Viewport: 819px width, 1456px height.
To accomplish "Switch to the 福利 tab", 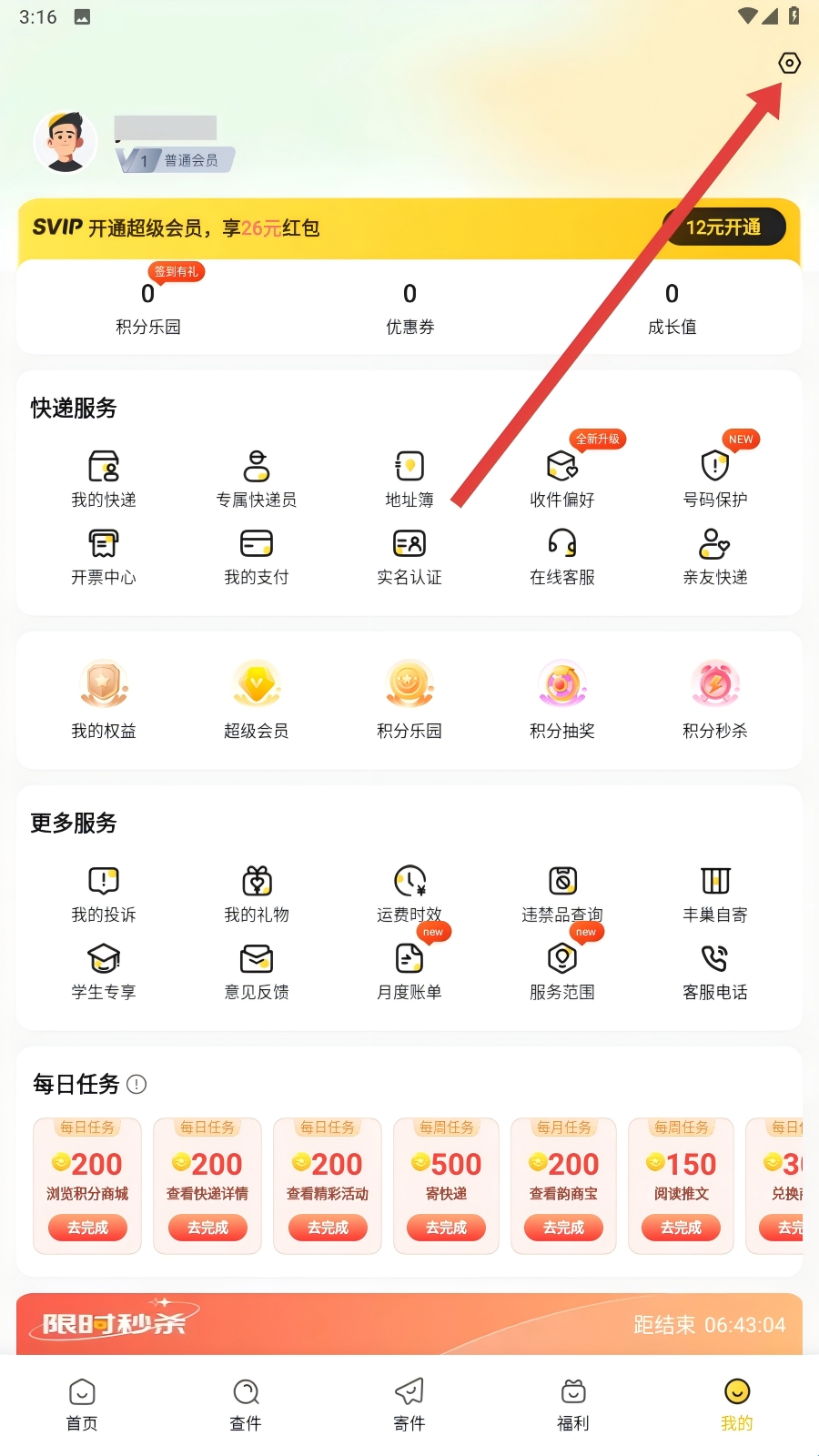I will pyautogui.click(x=573, y=1404).
